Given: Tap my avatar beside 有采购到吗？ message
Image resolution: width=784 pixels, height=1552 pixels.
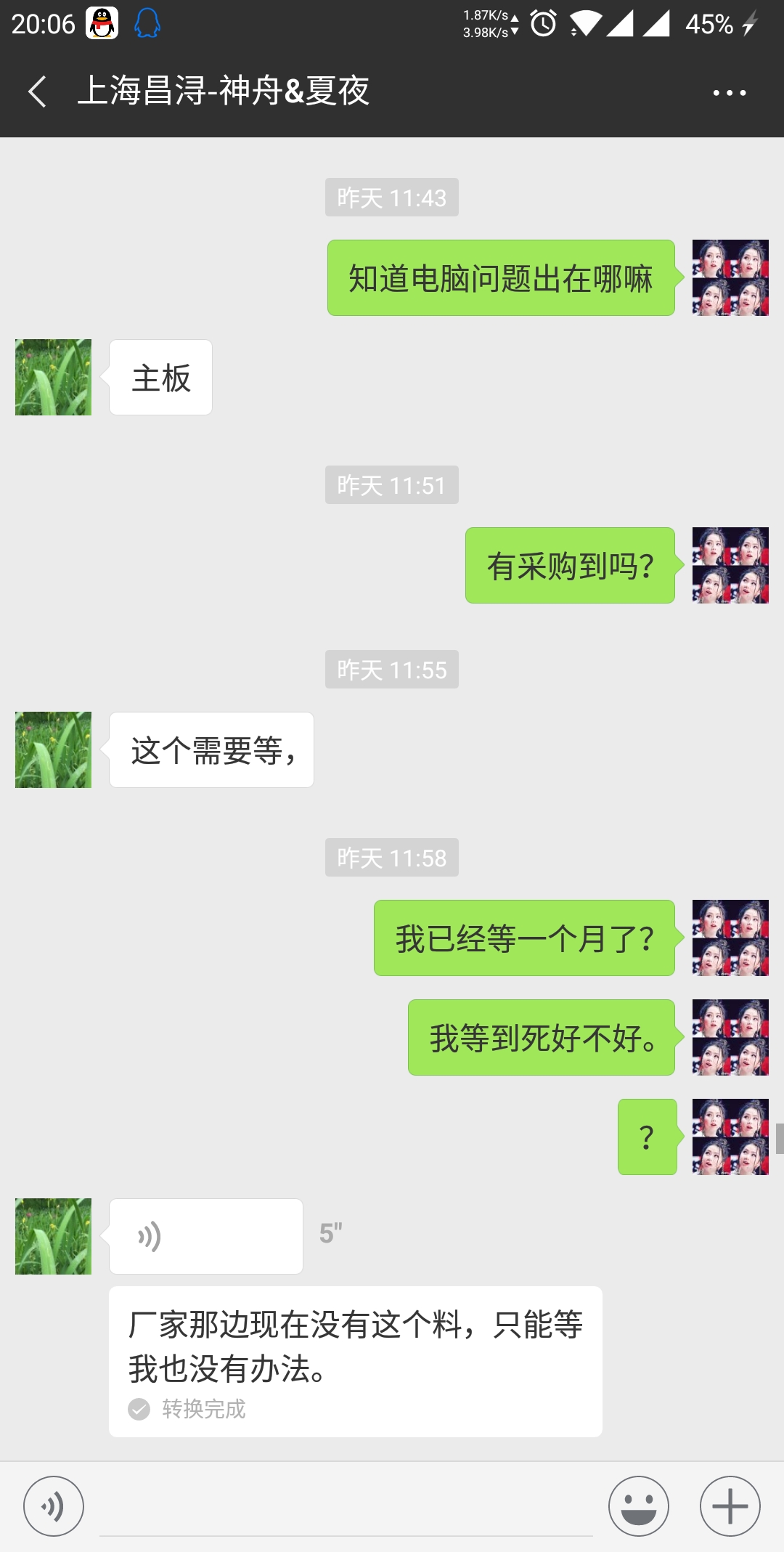Looking at the screenshot, I should (x=730, y=565).
